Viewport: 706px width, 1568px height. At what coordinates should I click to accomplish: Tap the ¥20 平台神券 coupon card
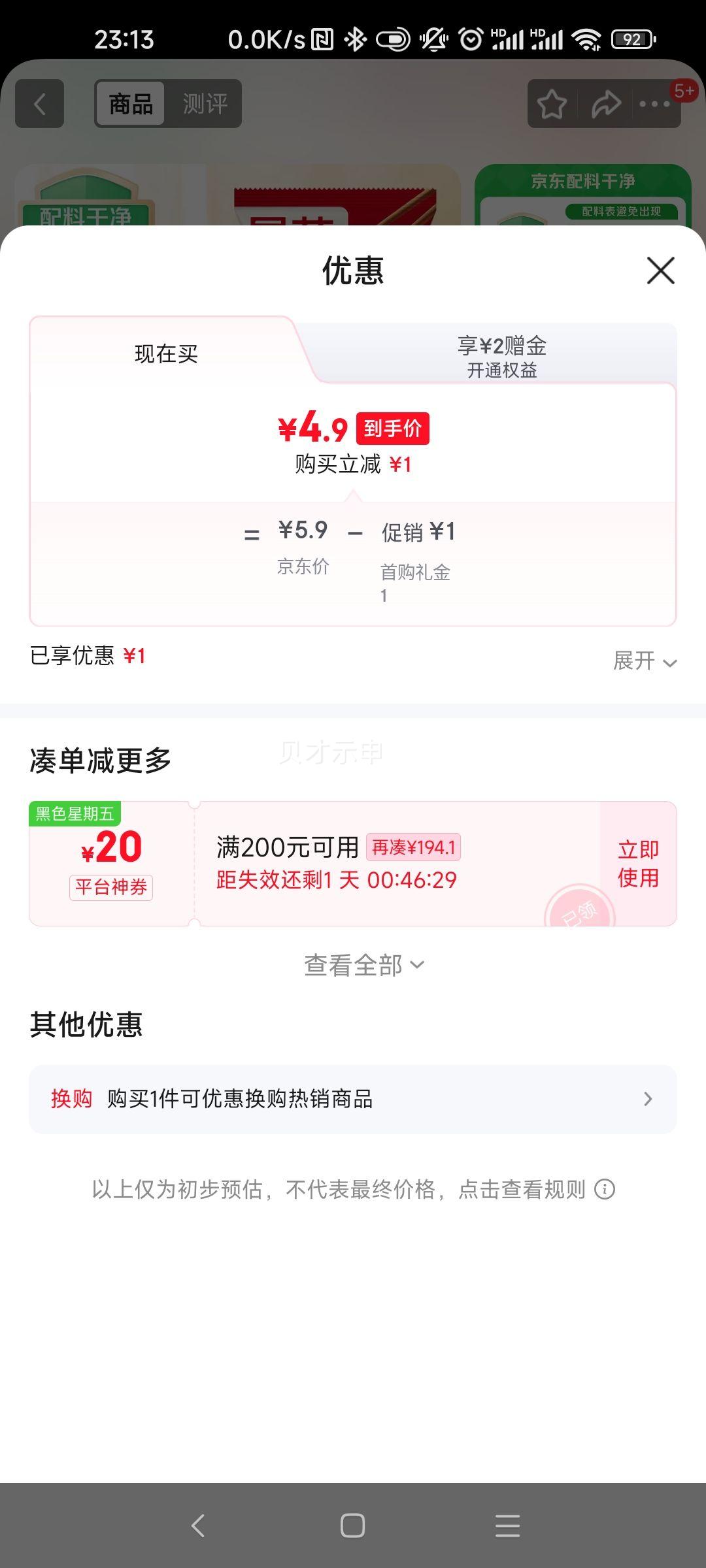[111, 862]
